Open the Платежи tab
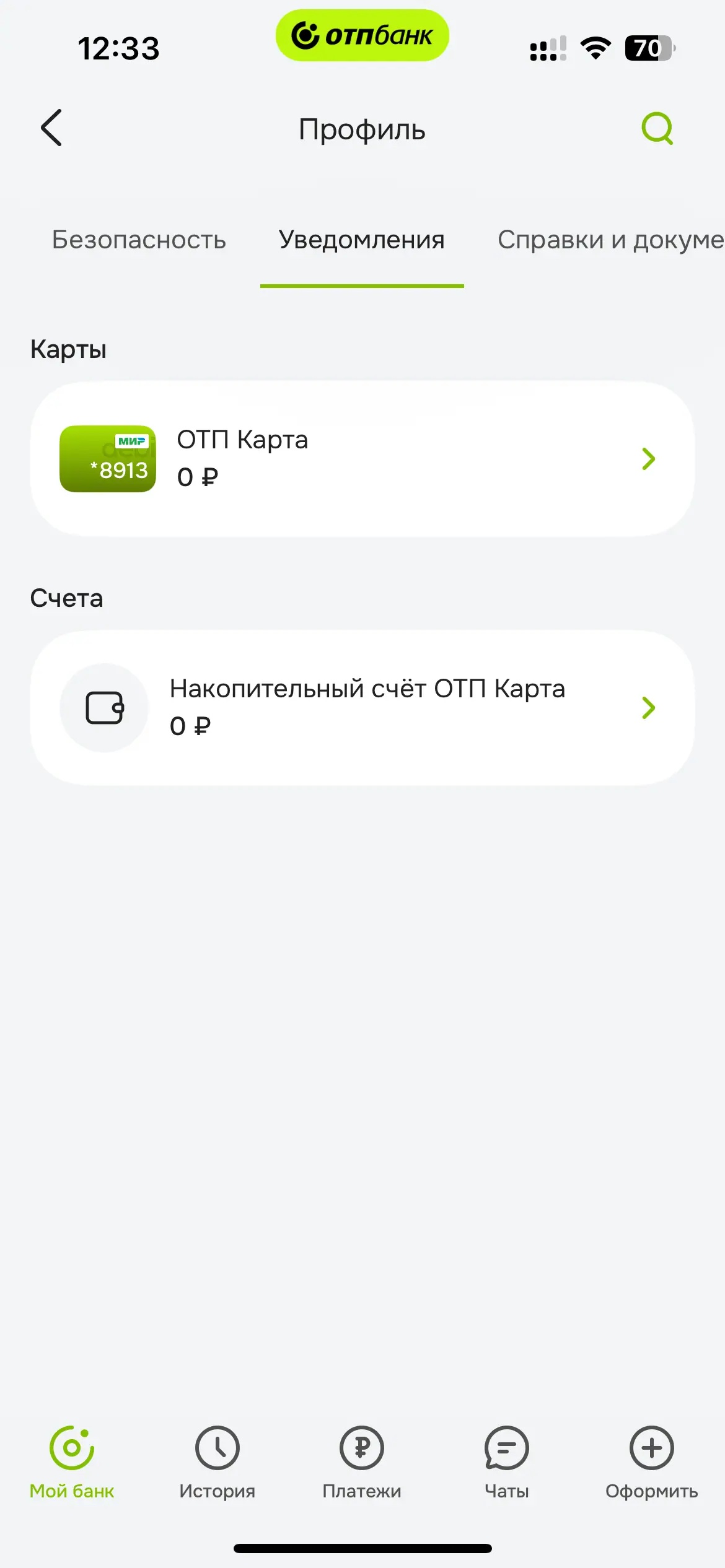725x1568 pixels. (x=362, y=1463)
